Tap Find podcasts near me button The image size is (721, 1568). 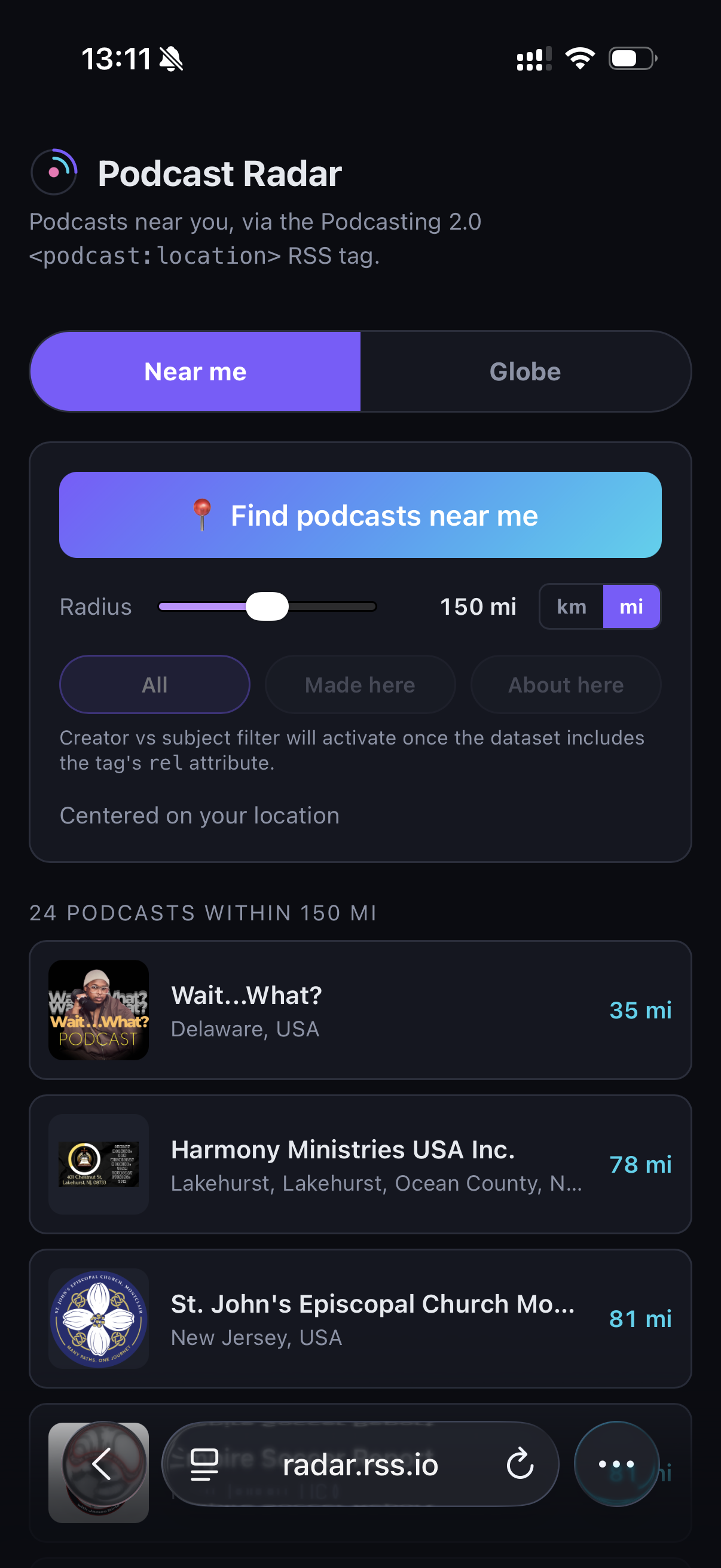click(360, 515)
